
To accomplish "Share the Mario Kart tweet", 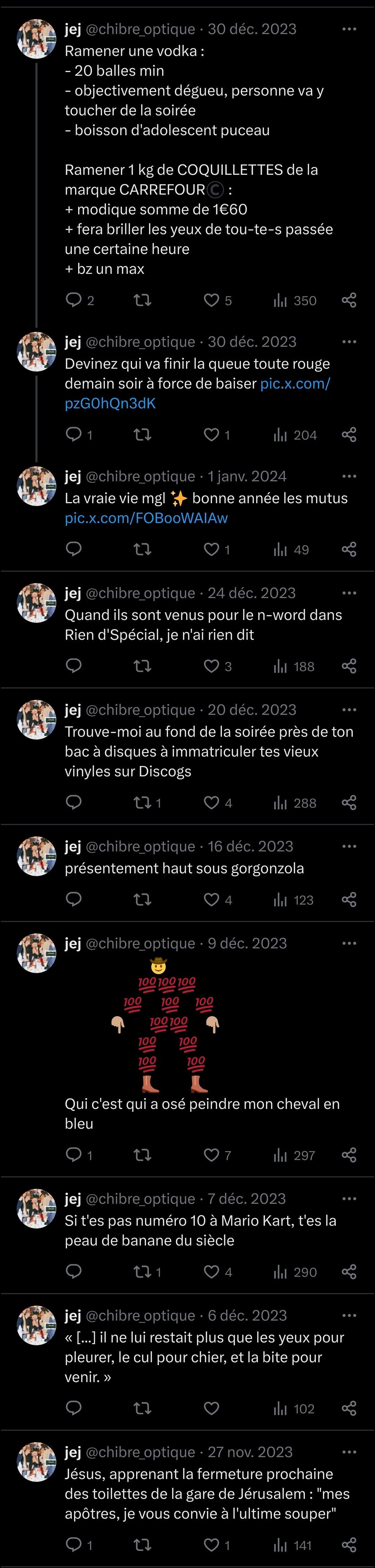I will [349, 1272].
